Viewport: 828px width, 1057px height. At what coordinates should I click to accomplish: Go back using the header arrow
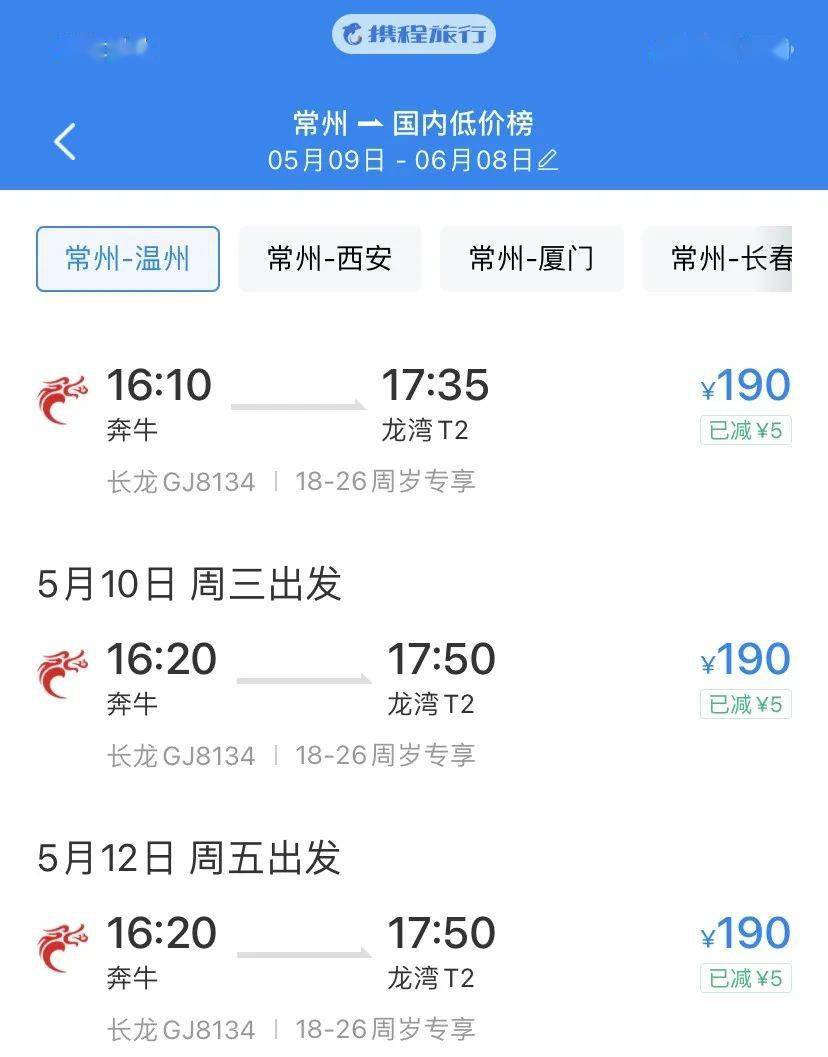tap(65, 141)
